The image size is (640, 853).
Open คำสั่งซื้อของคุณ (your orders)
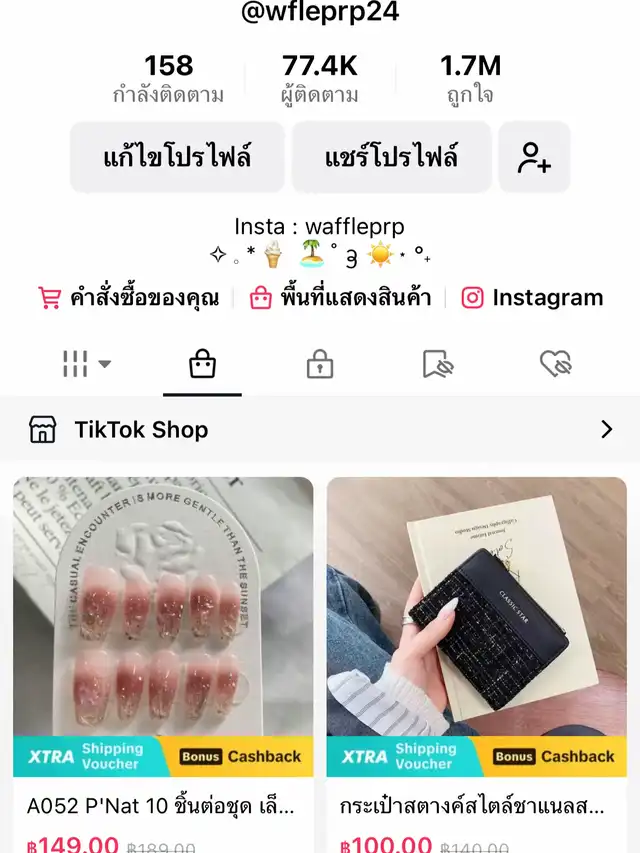(x=129, y=298)
